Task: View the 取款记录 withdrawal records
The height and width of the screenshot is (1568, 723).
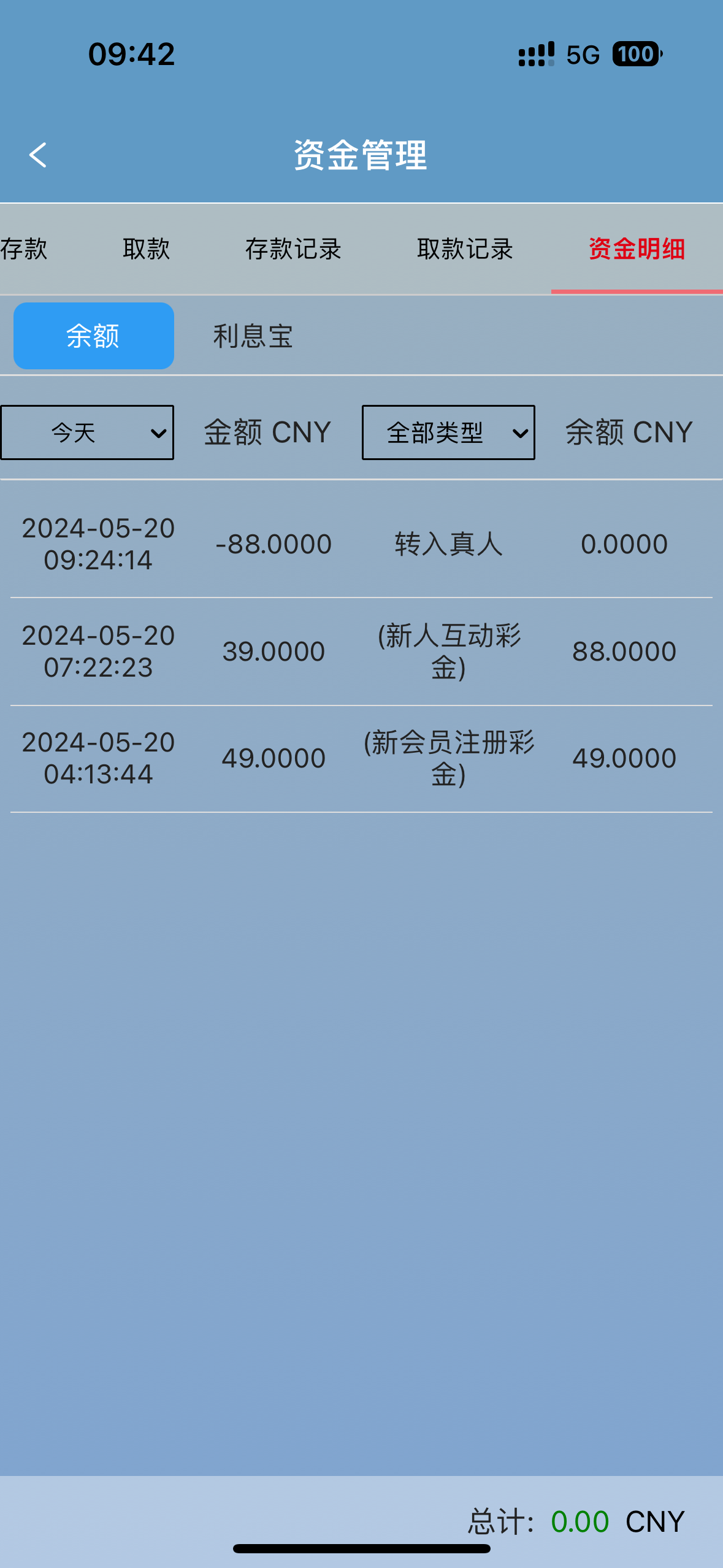Action: pos(465,250)
